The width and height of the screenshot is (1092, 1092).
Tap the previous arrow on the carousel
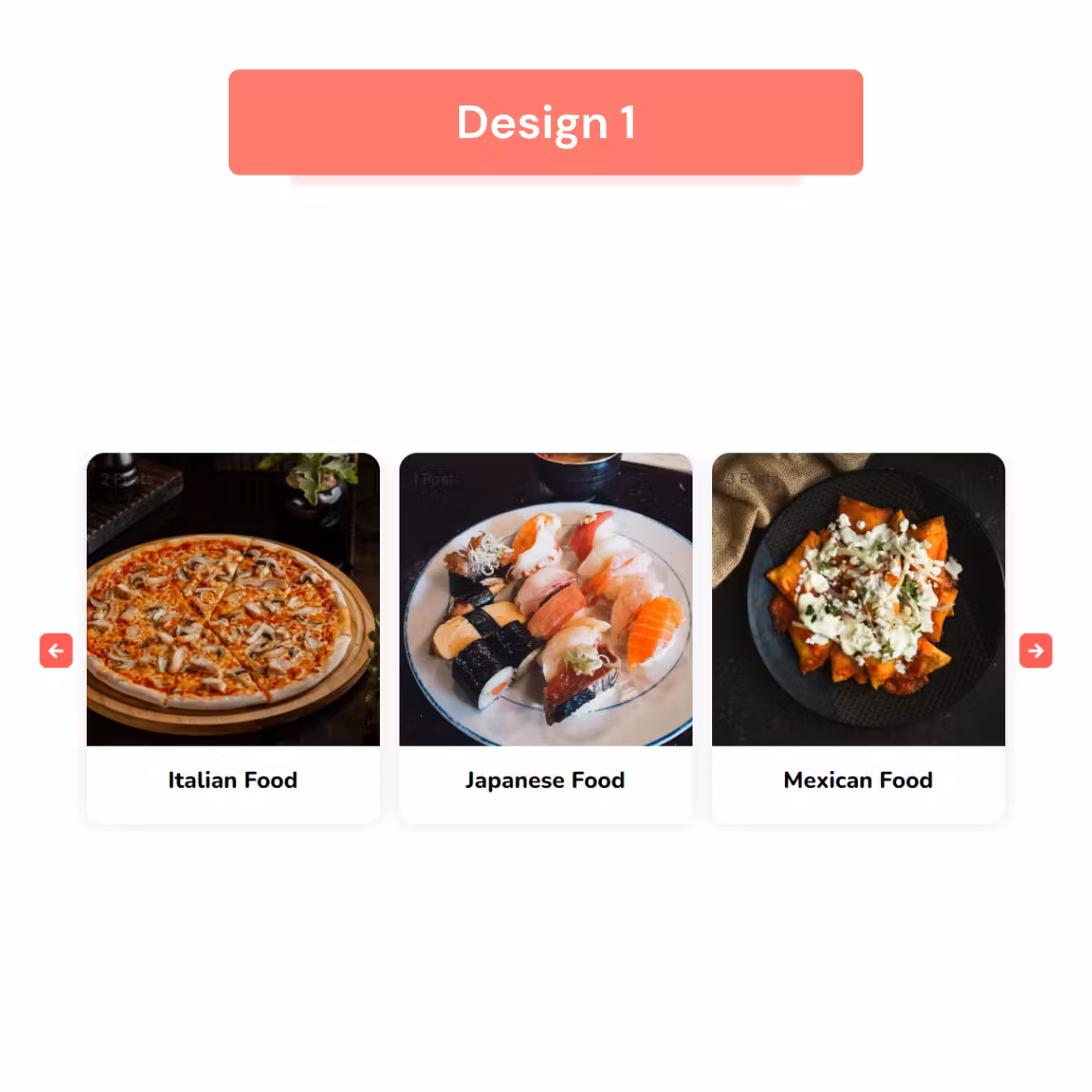point(56,651)
